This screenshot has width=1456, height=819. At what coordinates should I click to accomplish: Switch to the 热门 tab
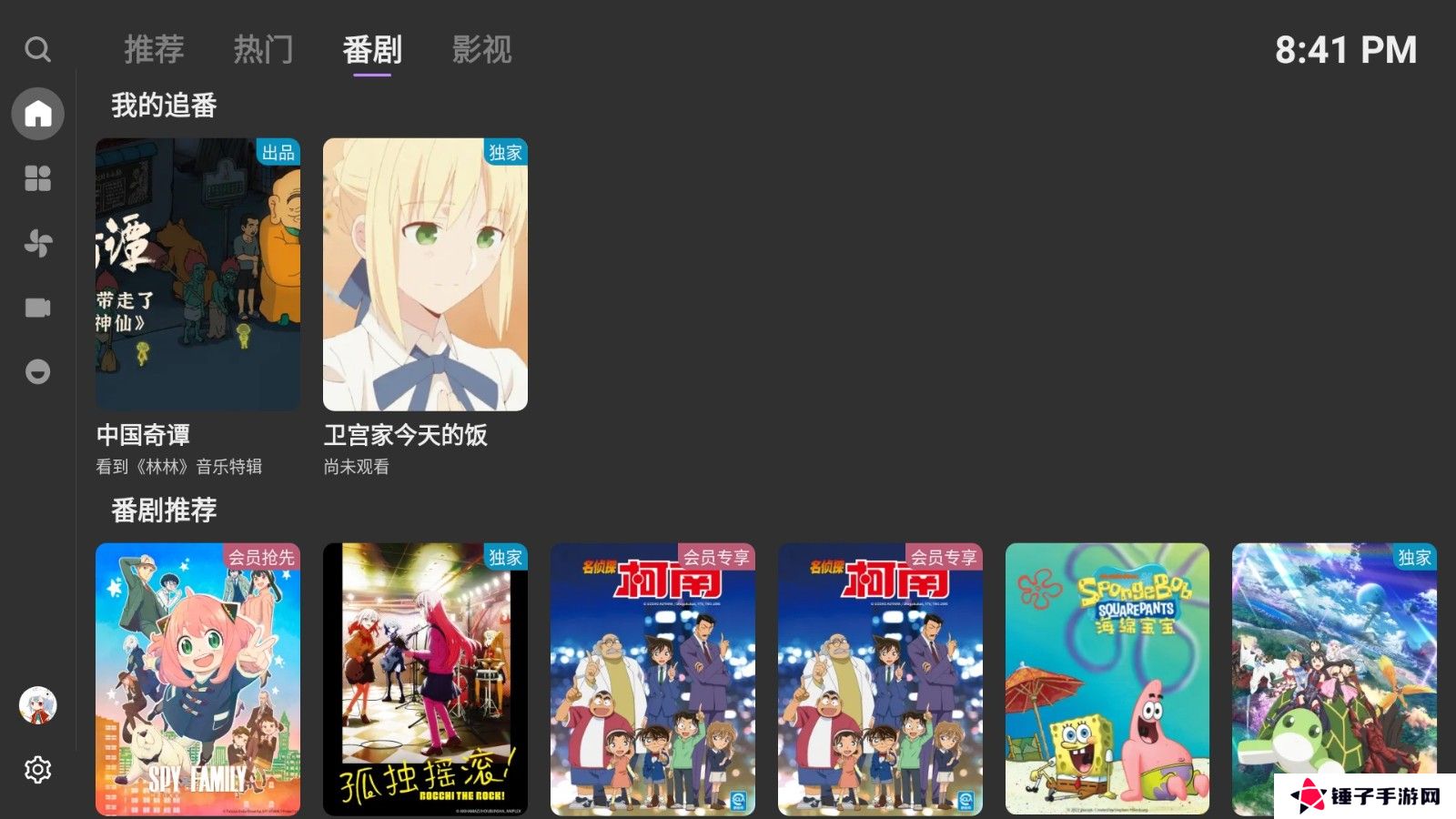pyautogui.click(x=263, y=49)
